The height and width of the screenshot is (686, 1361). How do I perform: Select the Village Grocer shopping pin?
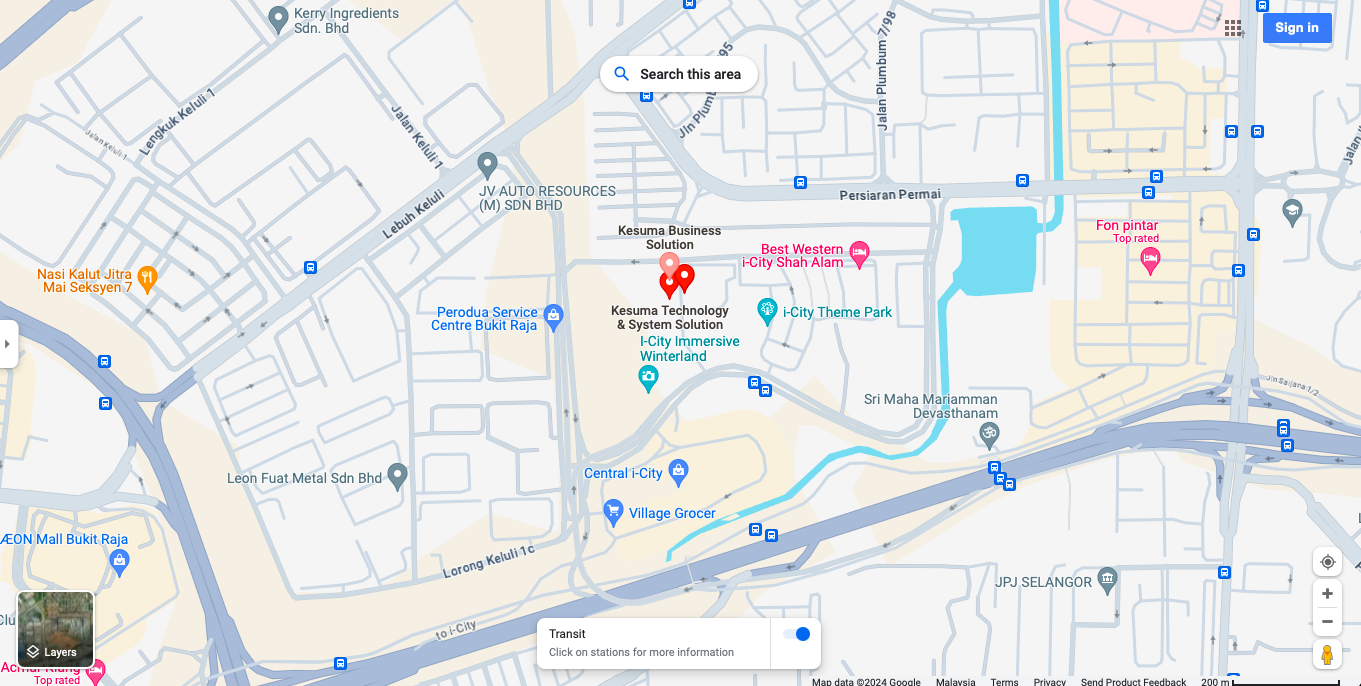614,512
